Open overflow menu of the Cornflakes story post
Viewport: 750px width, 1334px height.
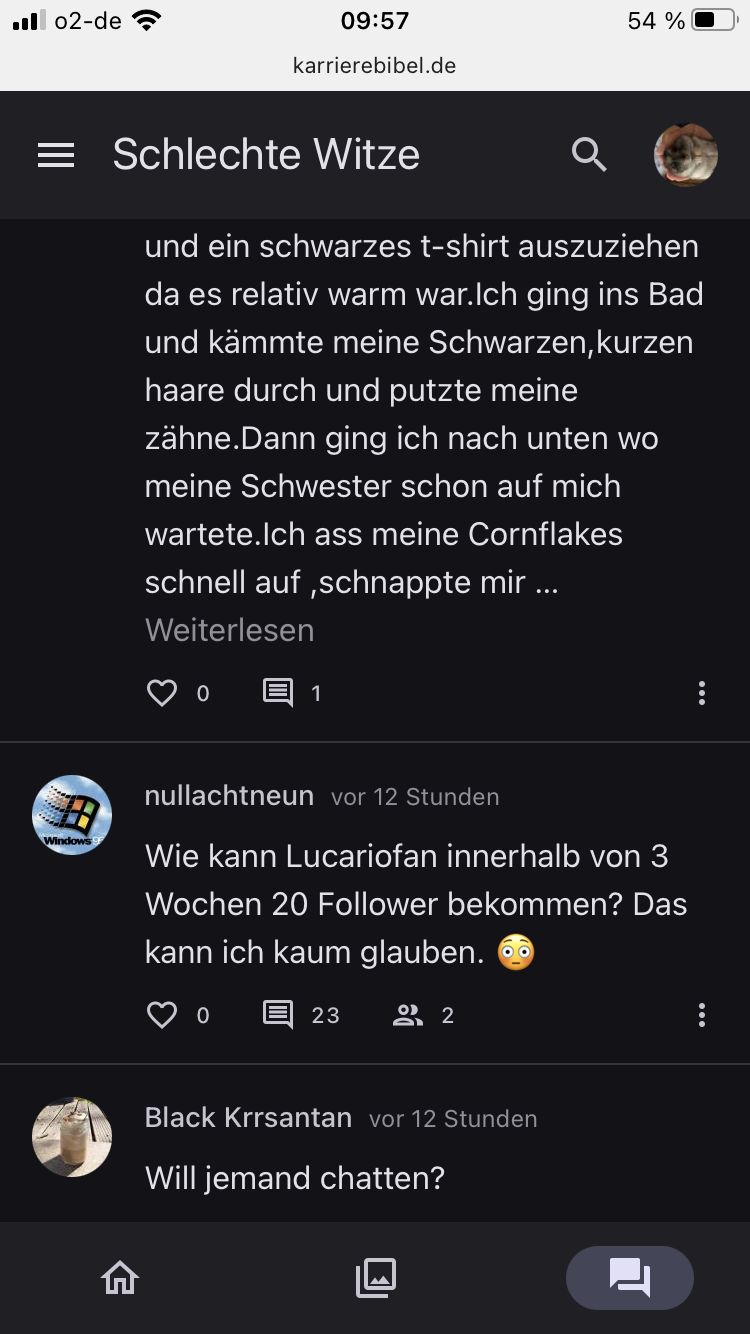pyautogui.click(x=702, y=693)
